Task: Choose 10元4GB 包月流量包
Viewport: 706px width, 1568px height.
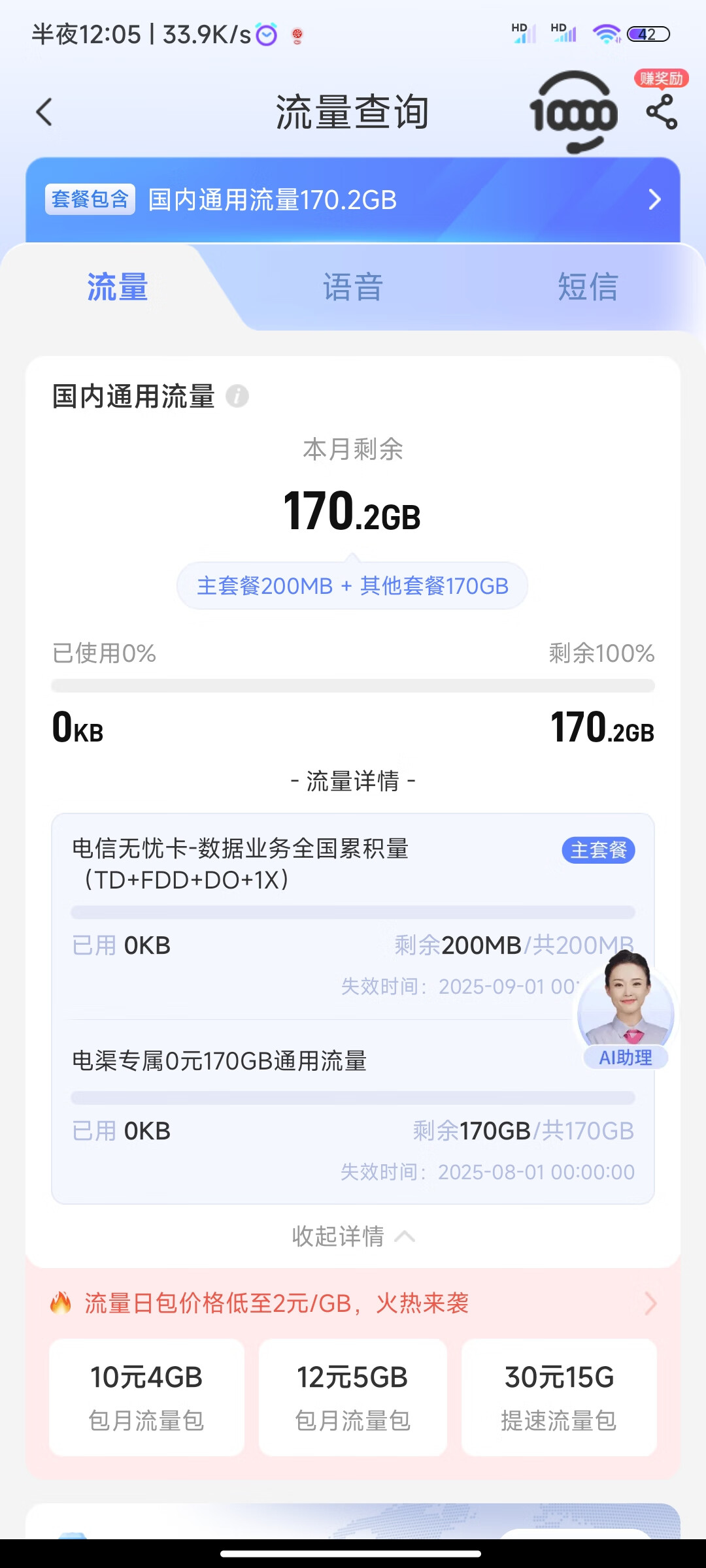Action: click(x=146, y=1397)
